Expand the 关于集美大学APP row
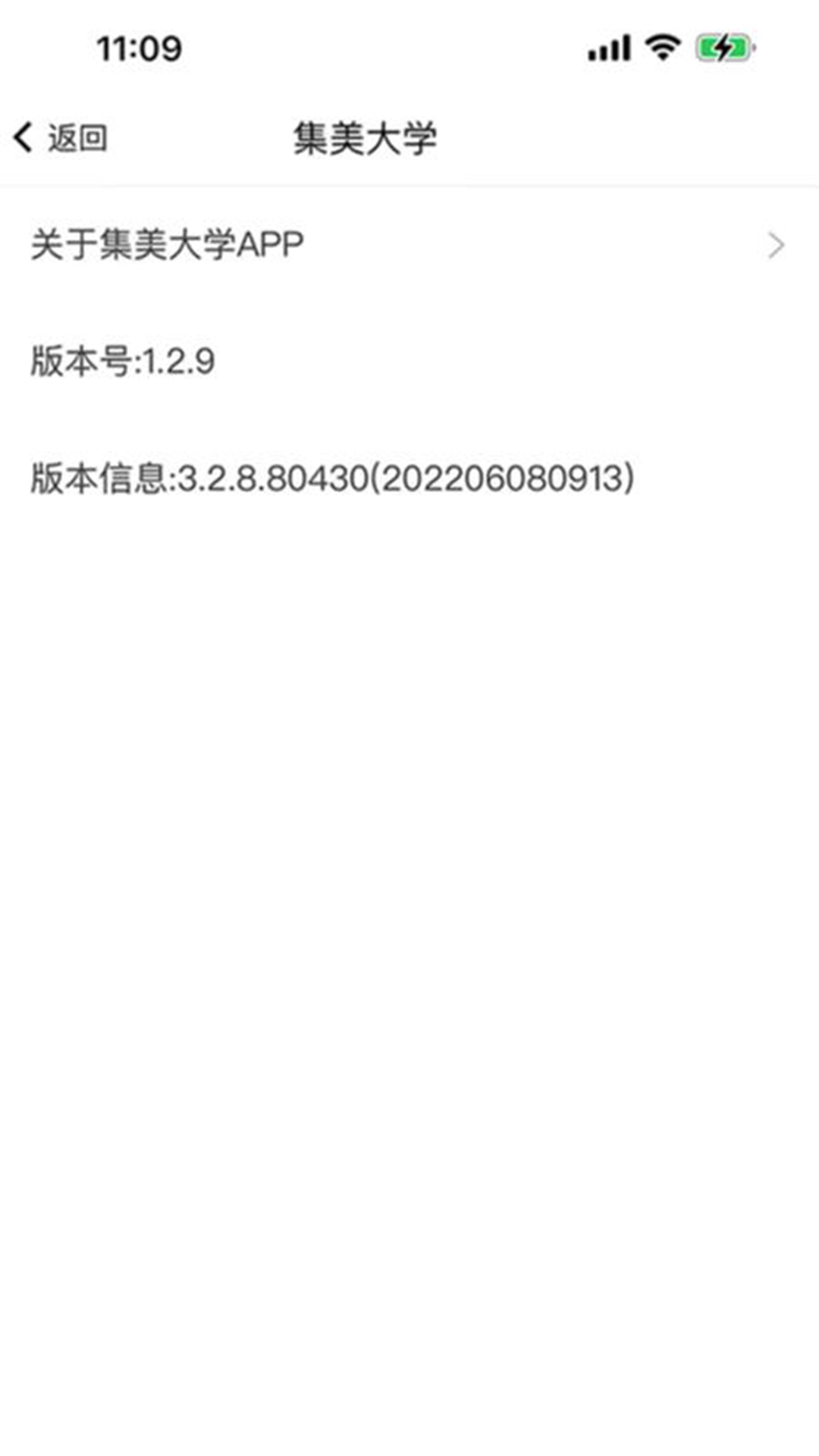The width and height of the screenshot is (819, 1456). click(x=409, y=244)
